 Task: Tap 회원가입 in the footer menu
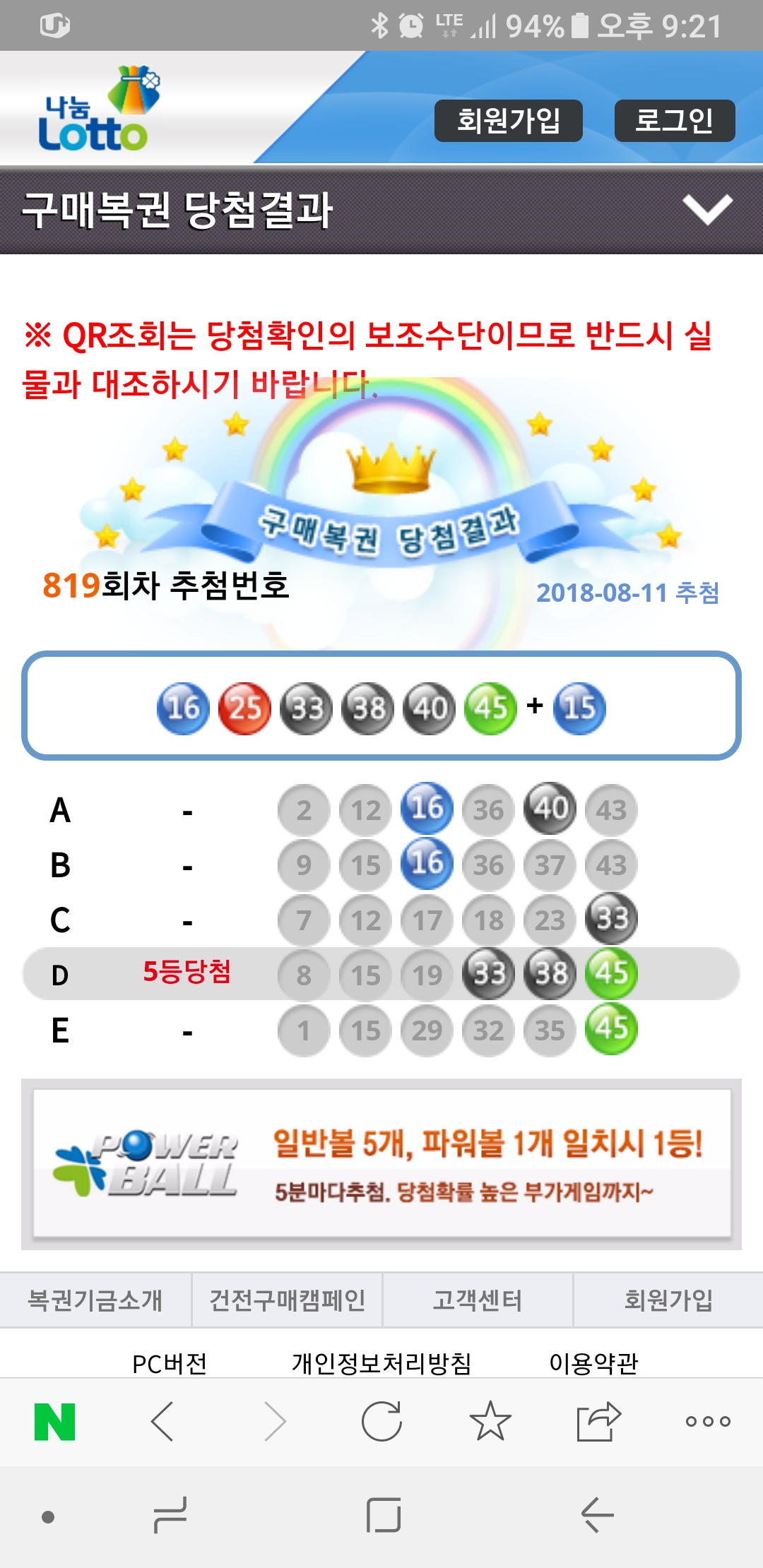[668, 1300]
